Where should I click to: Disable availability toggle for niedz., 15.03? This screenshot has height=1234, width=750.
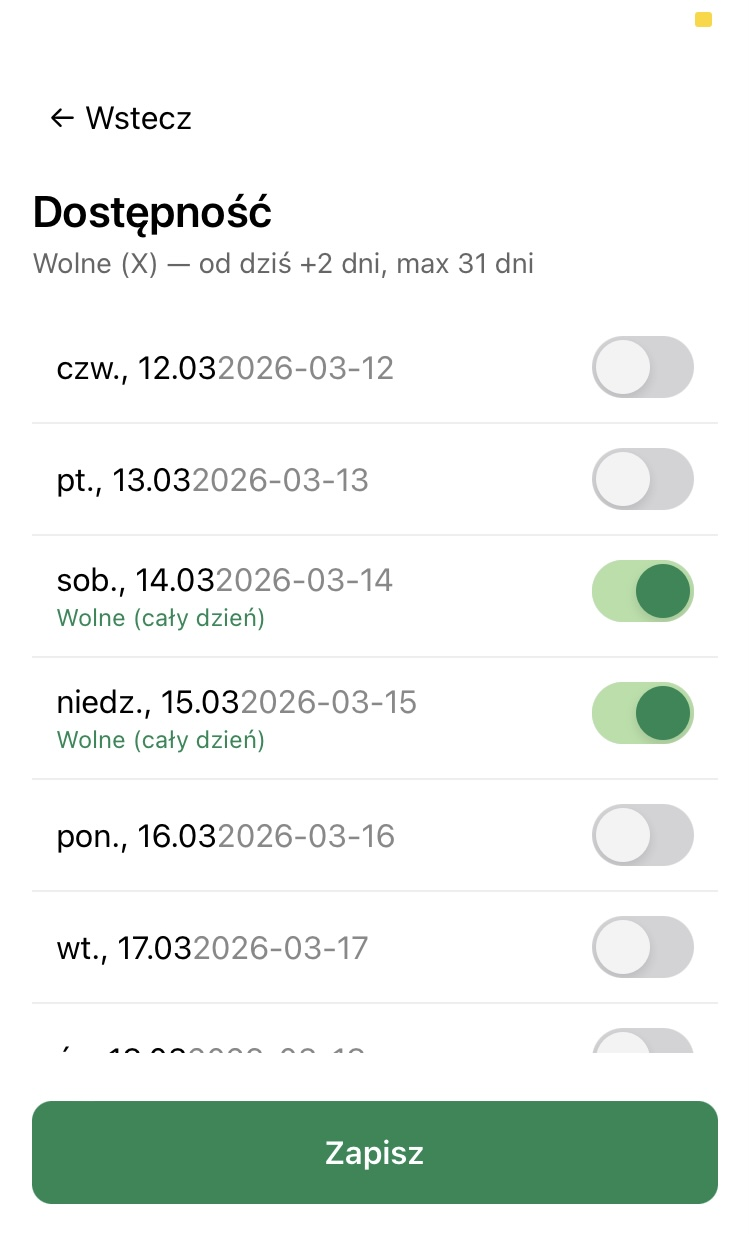(x=643, y=713)
